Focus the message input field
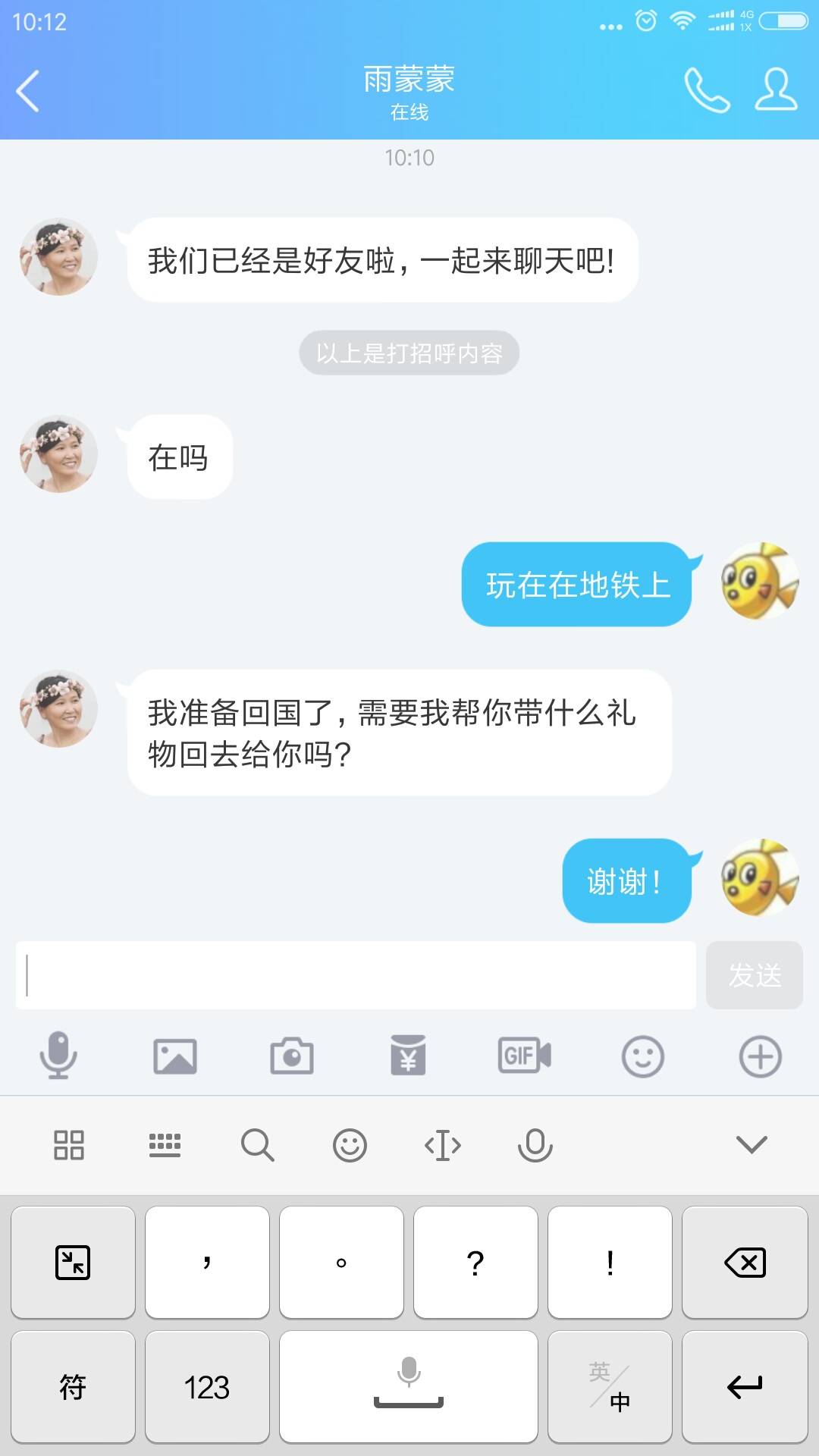Screen dimensions: 819x1456 (x=356, y=975)
